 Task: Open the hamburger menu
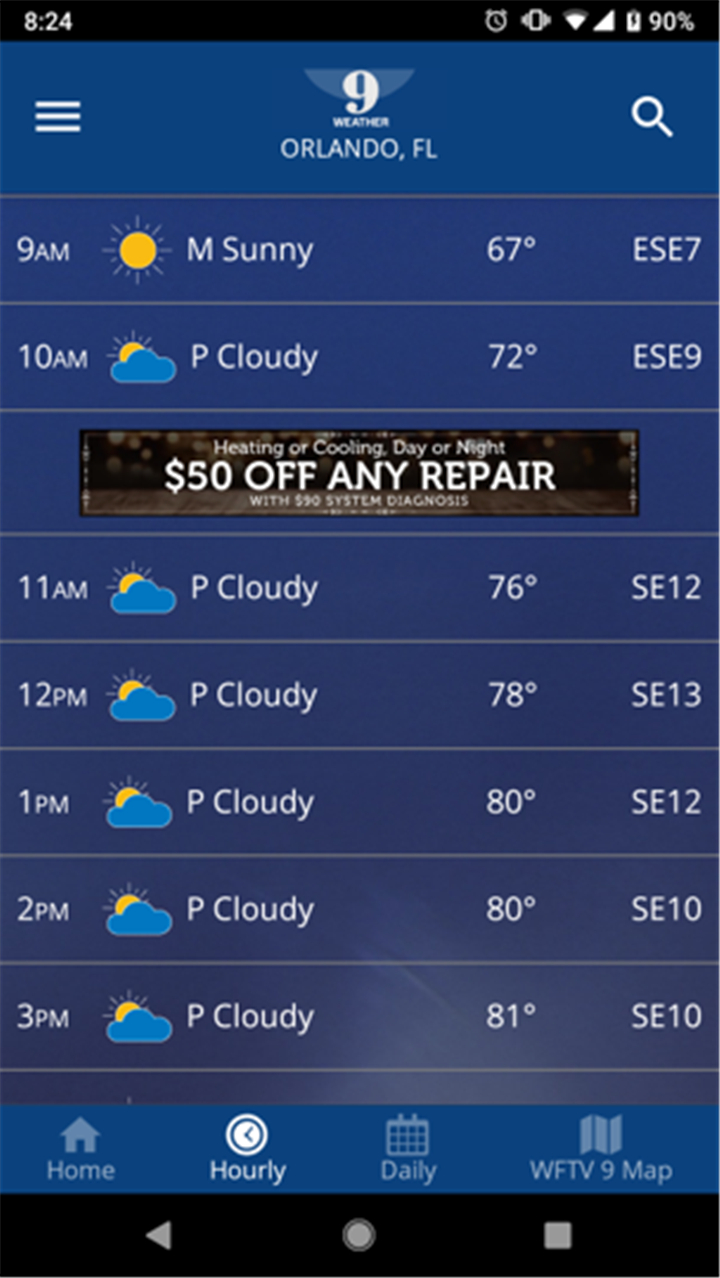(x=58, y=117)
